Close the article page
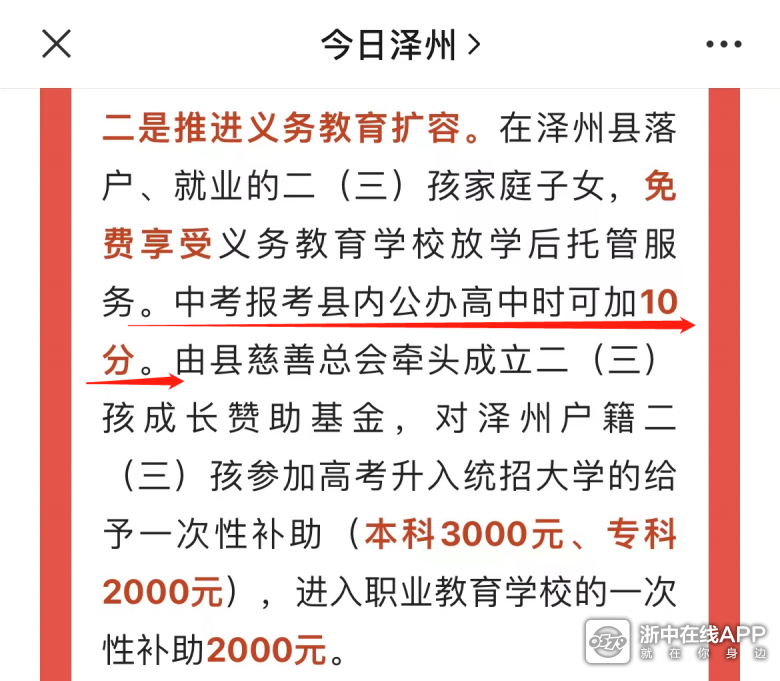Viewport: 780px width, 681px height. (56, 44)
